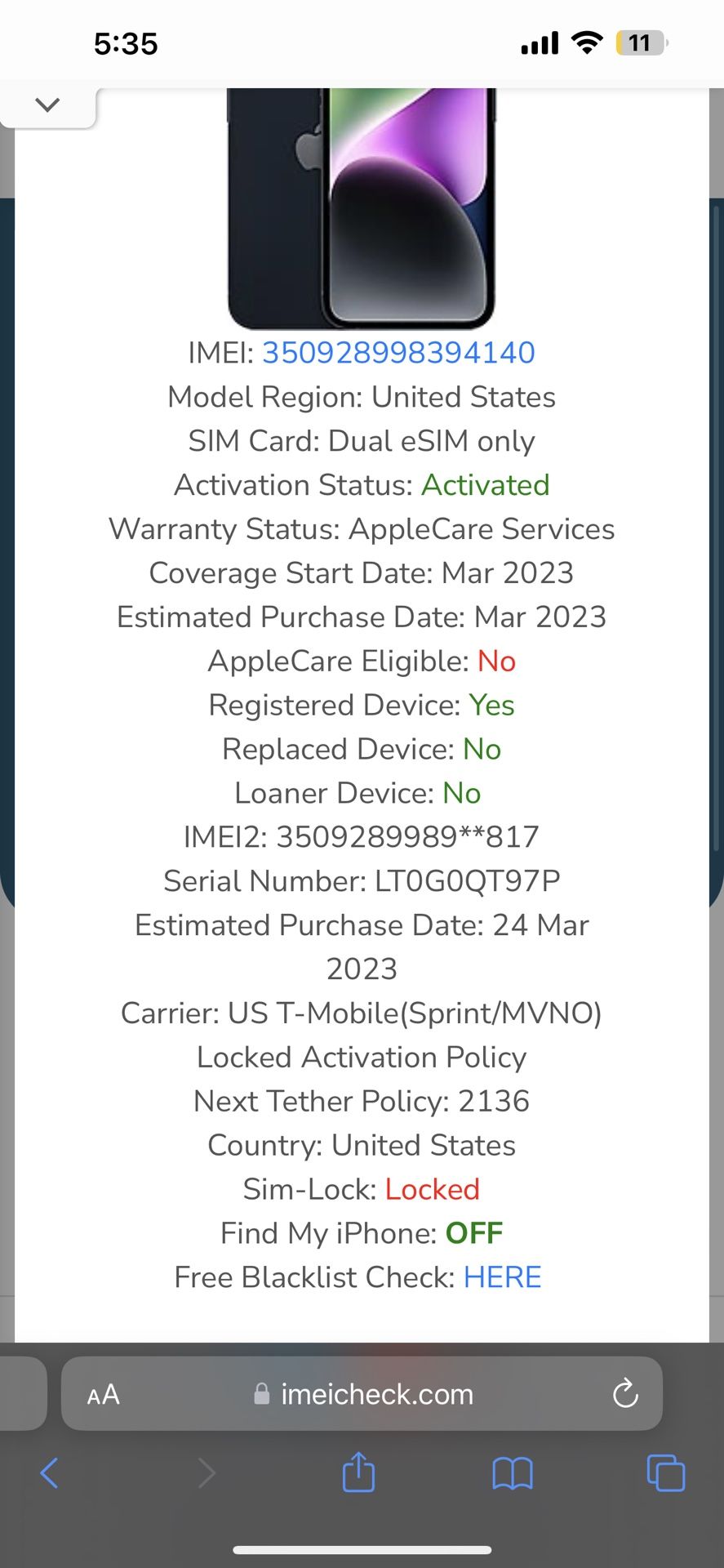This screenshot has height=1568, width=724.
Task: Tap the time display showing 5:35
Action: (x=127, y=43)
